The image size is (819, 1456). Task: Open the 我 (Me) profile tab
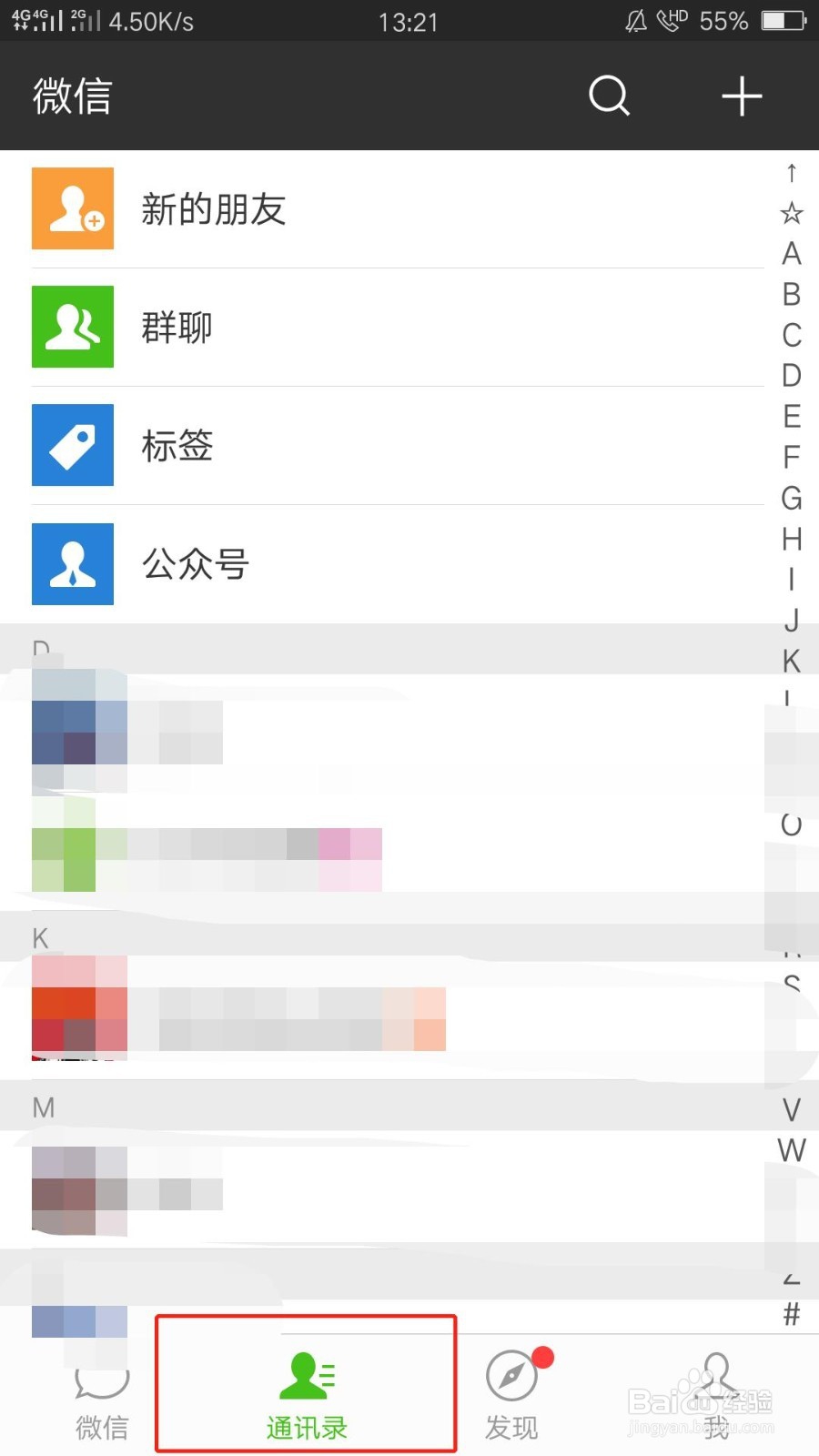click(x=715, y=1383)
